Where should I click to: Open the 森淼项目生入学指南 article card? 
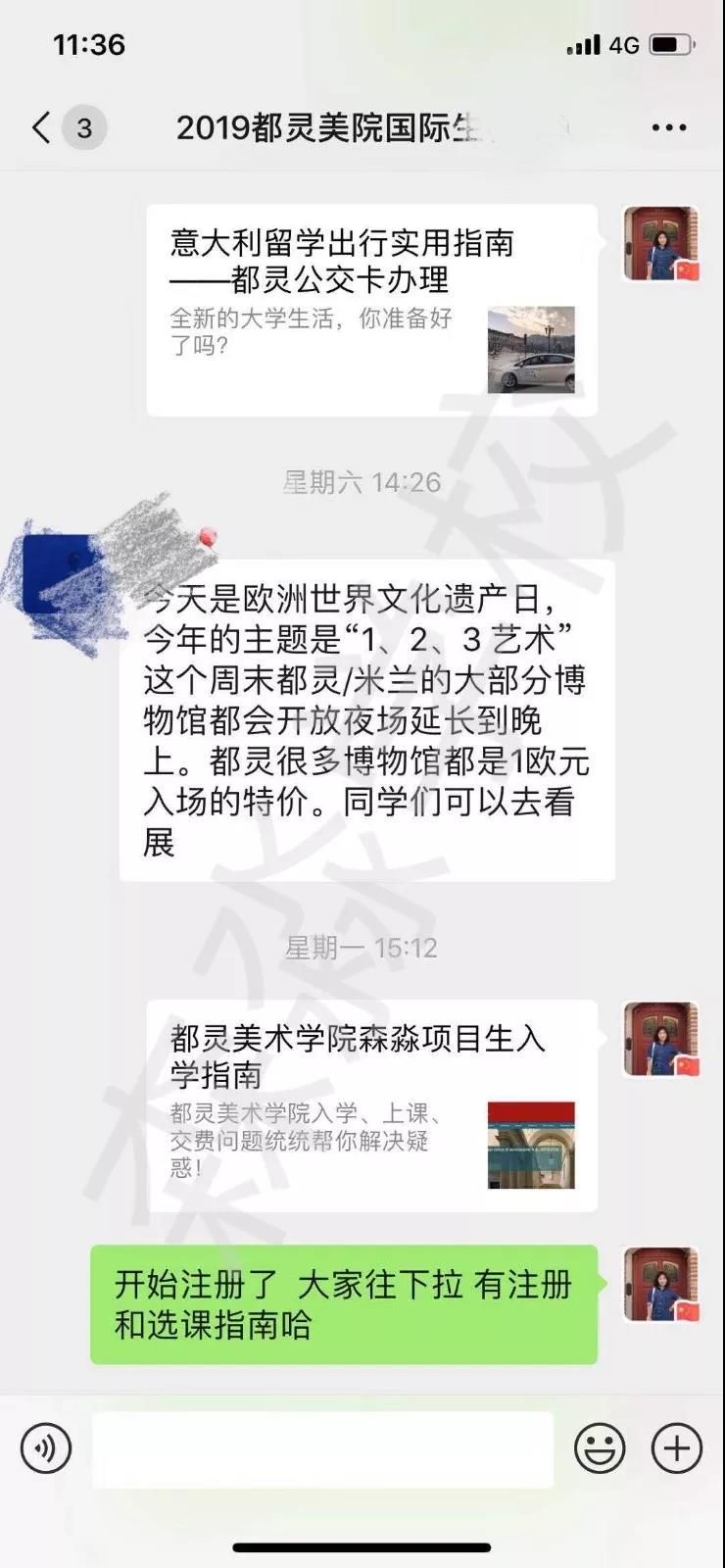click(371, 1105)
